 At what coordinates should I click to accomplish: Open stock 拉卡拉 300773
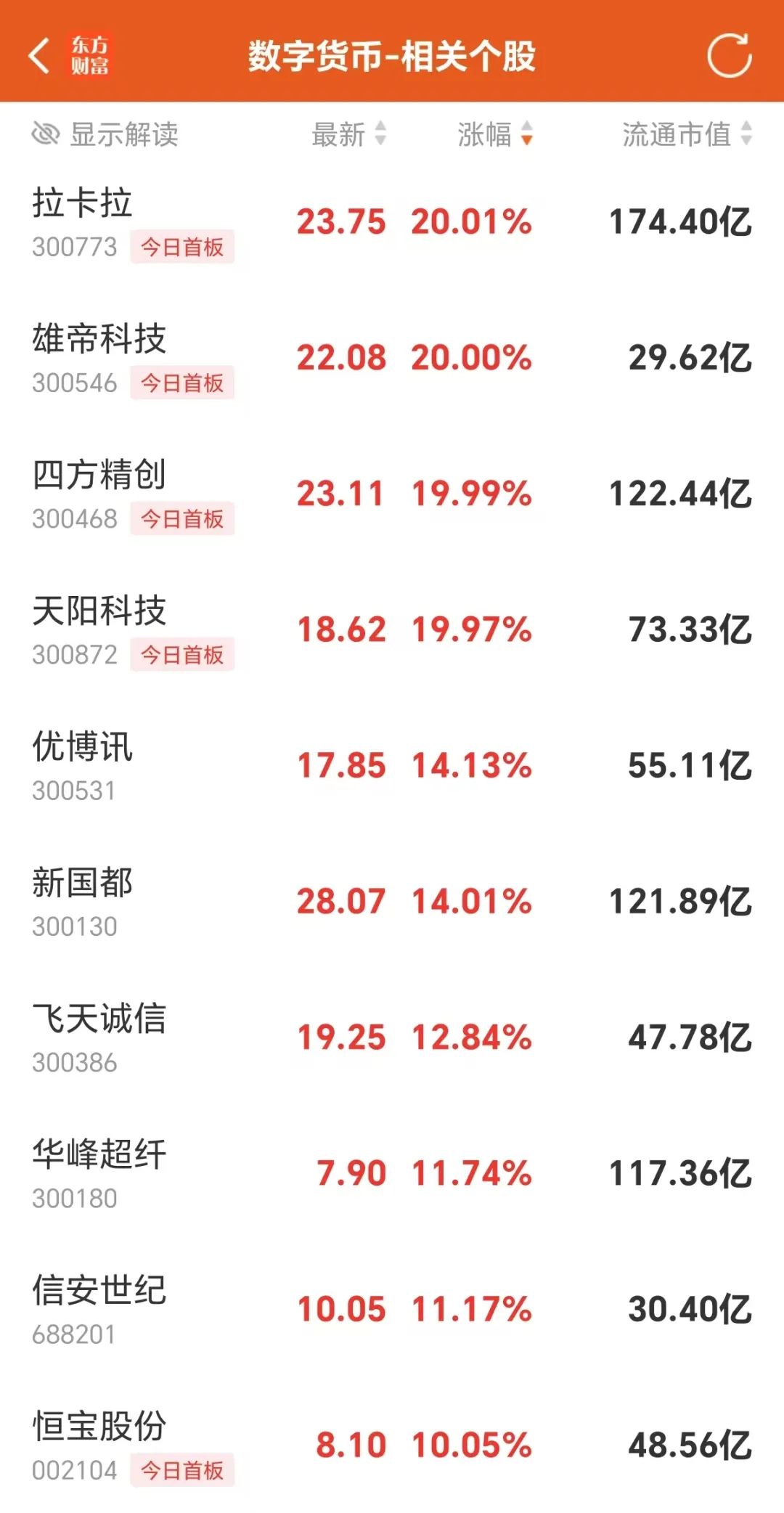pos(392,222)
